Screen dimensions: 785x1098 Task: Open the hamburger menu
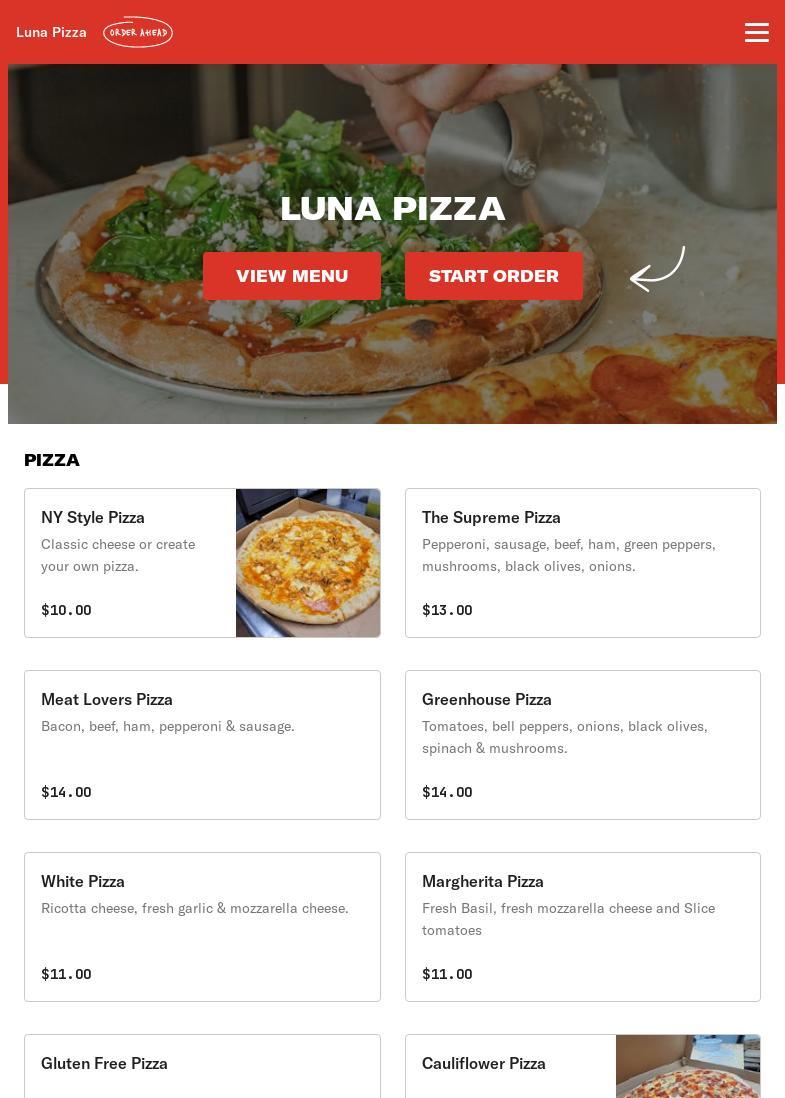click(x=757, y=32)
